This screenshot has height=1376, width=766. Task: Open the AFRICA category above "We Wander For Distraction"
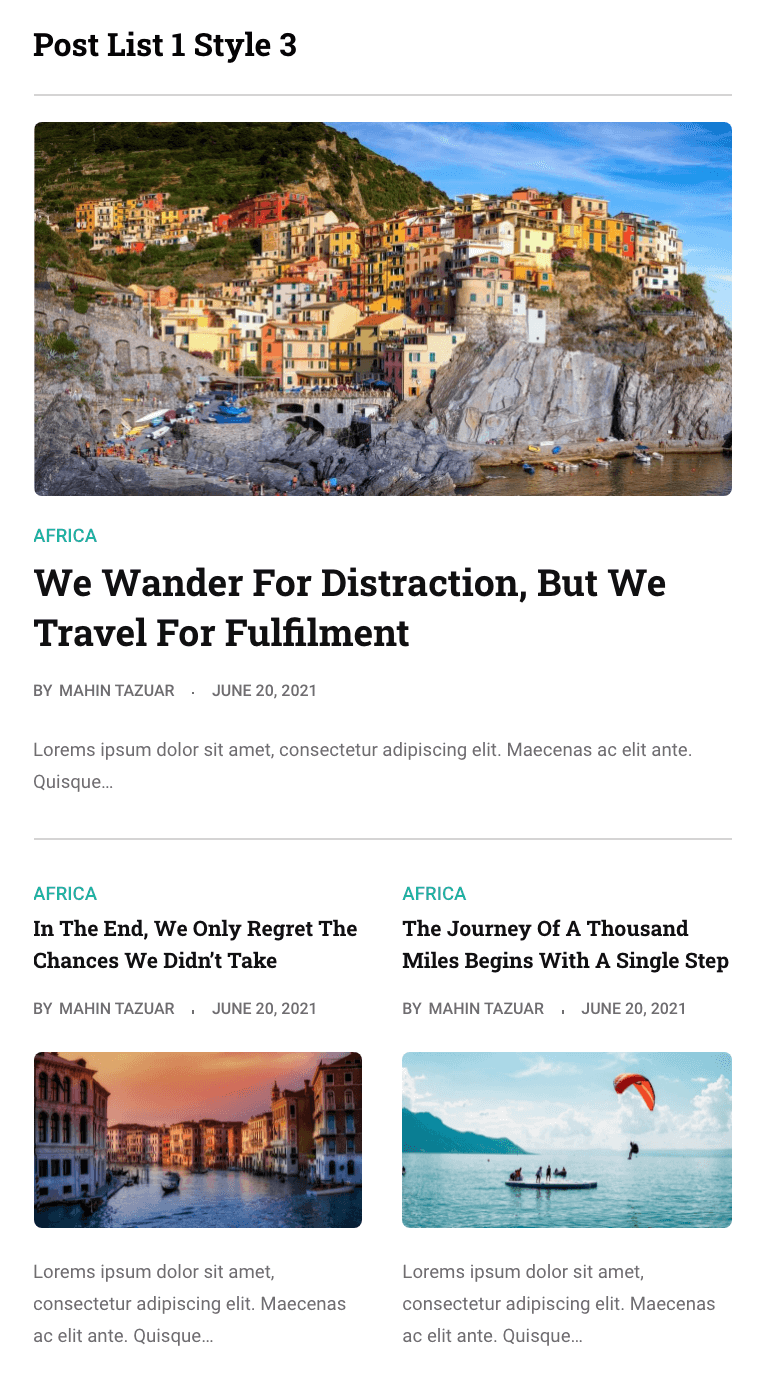65,536
